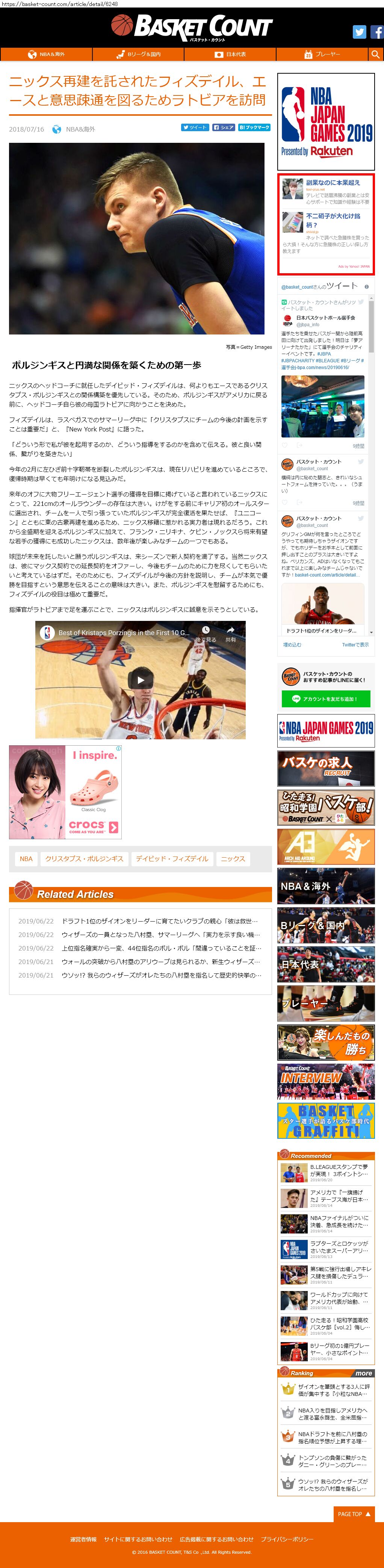Open the プレーヤー navigation tab

click(322, 54)
